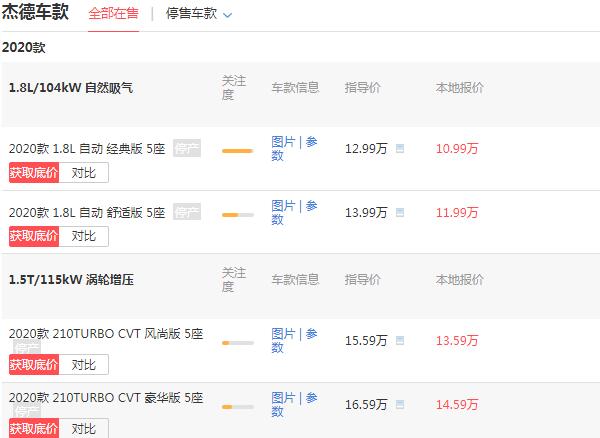The image size is (600, 438).
Task: Add 210TURBO CVT 豪华版 to 对比
Action: 84,428
